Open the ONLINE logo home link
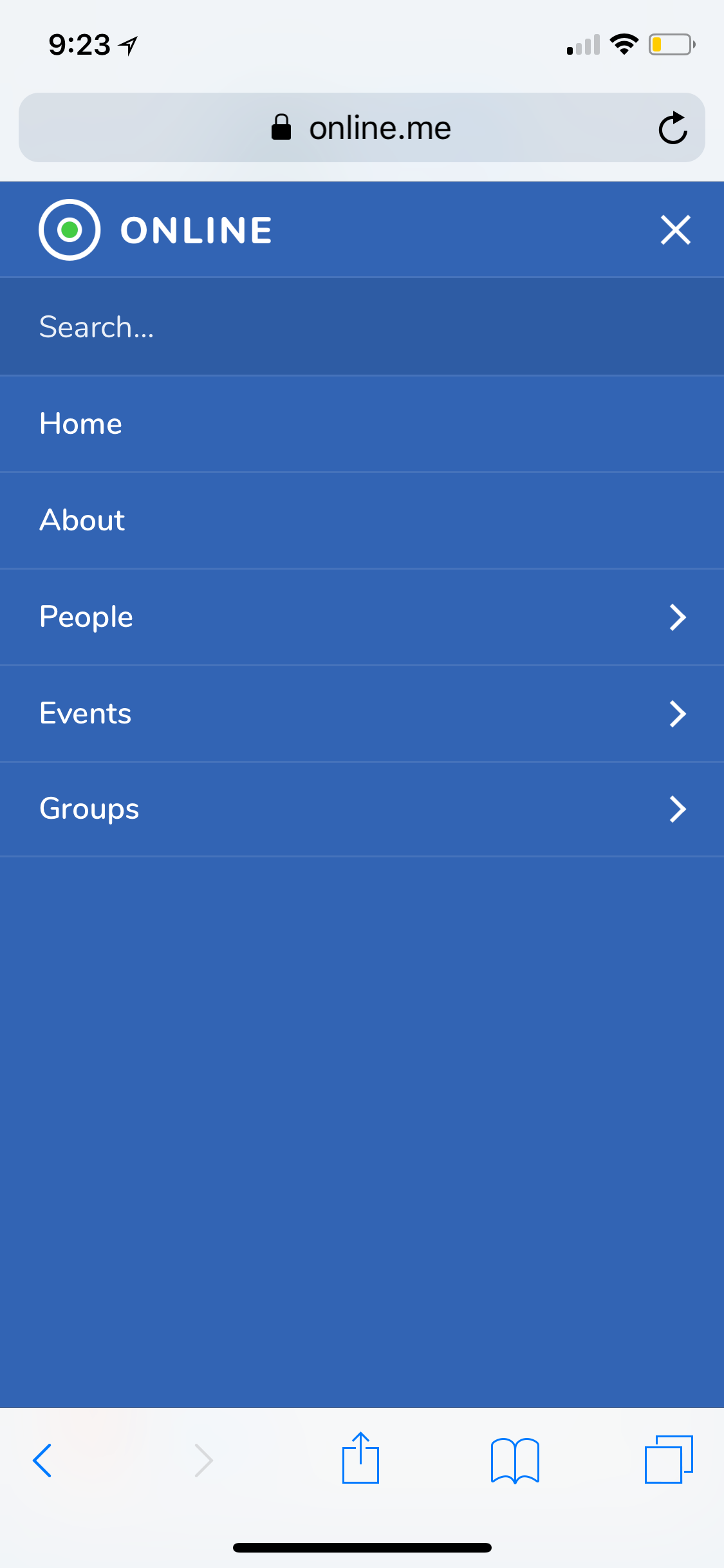This screenshot has width=724, height=1568. tap(156, 230)
